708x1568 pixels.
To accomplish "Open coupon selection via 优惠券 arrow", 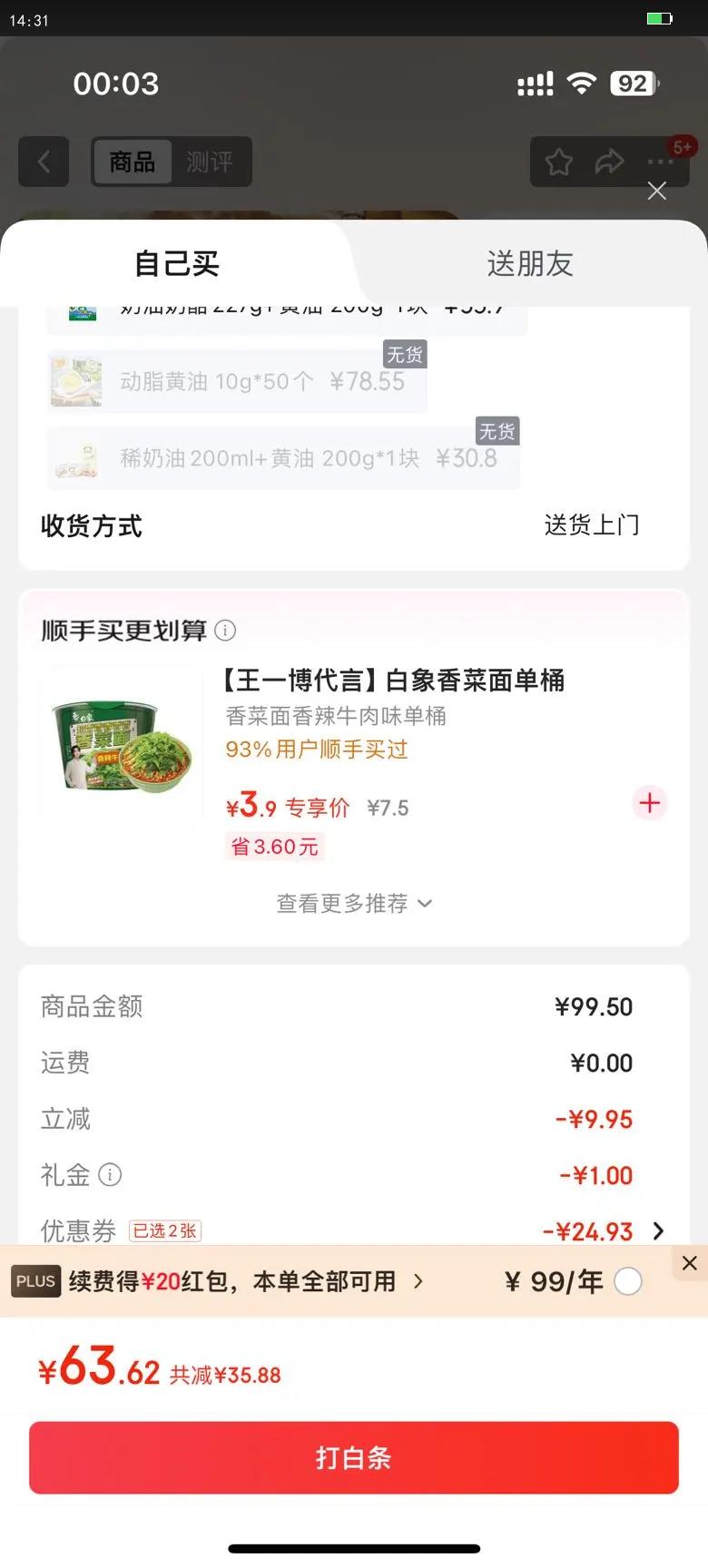I will coord(657,1230).
